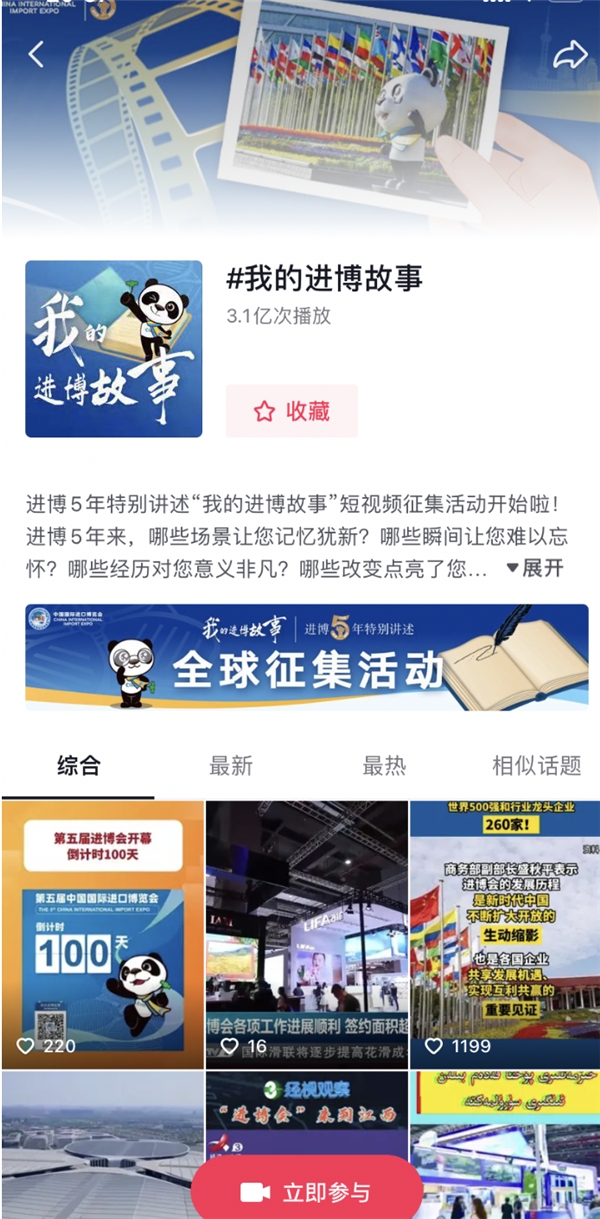This screenshot has height=1219, width=600.
Task: Share this topic page
Action: [569, 54]
